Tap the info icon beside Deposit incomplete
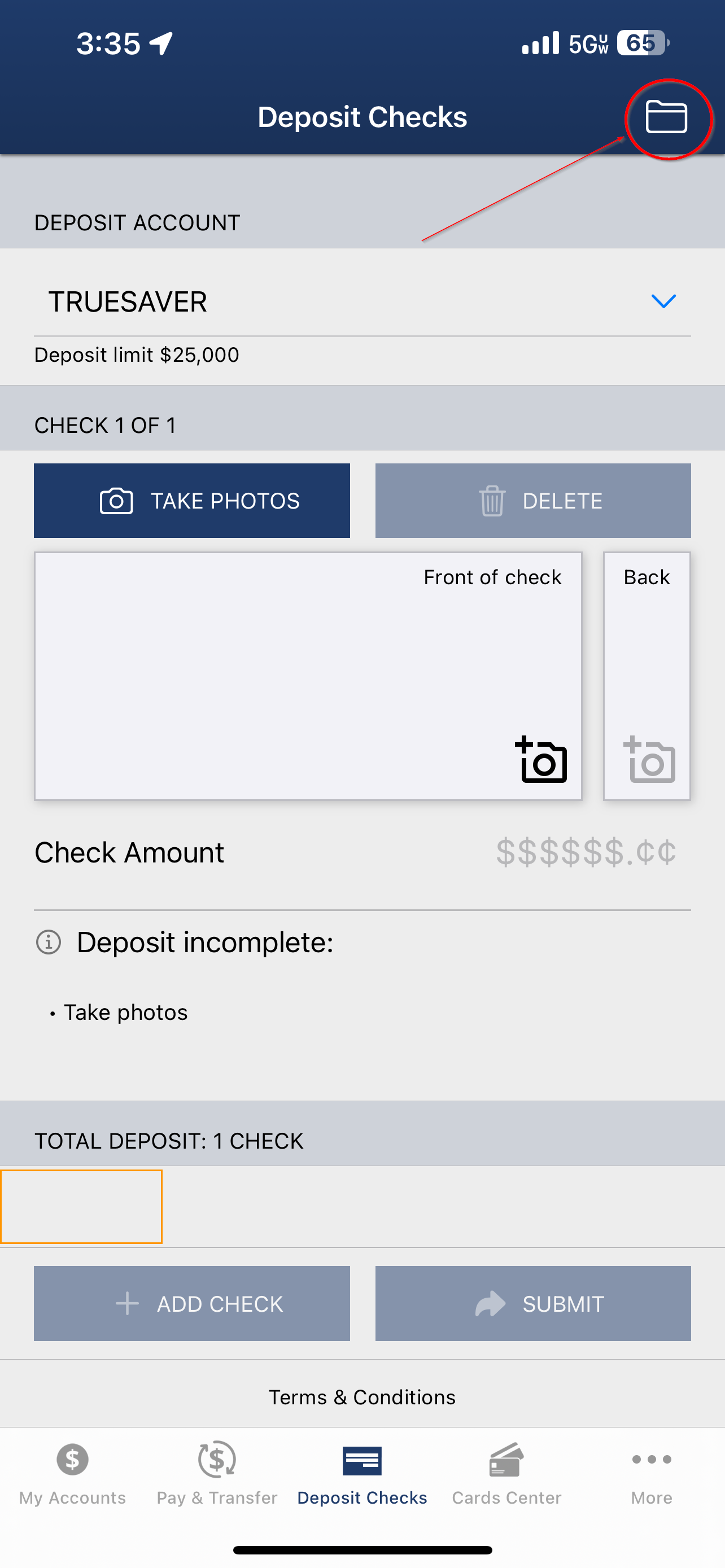Viewport: 725px width, 1568px height. tap(49, 942)
